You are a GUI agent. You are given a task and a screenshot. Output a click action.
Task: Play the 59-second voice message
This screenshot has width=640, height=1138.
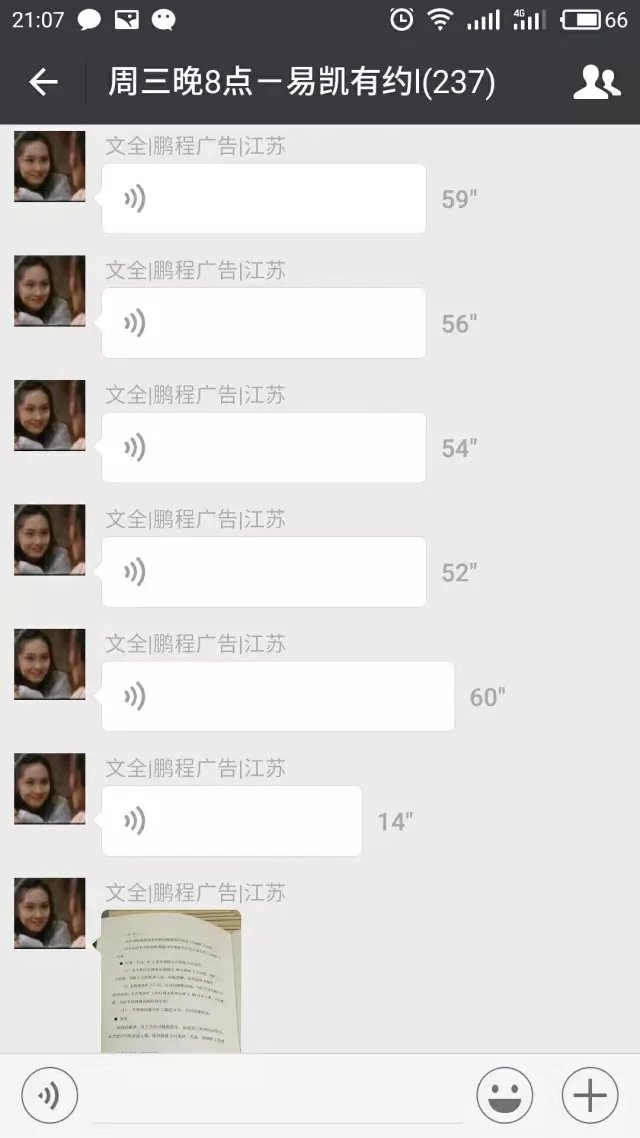point(263,199)
